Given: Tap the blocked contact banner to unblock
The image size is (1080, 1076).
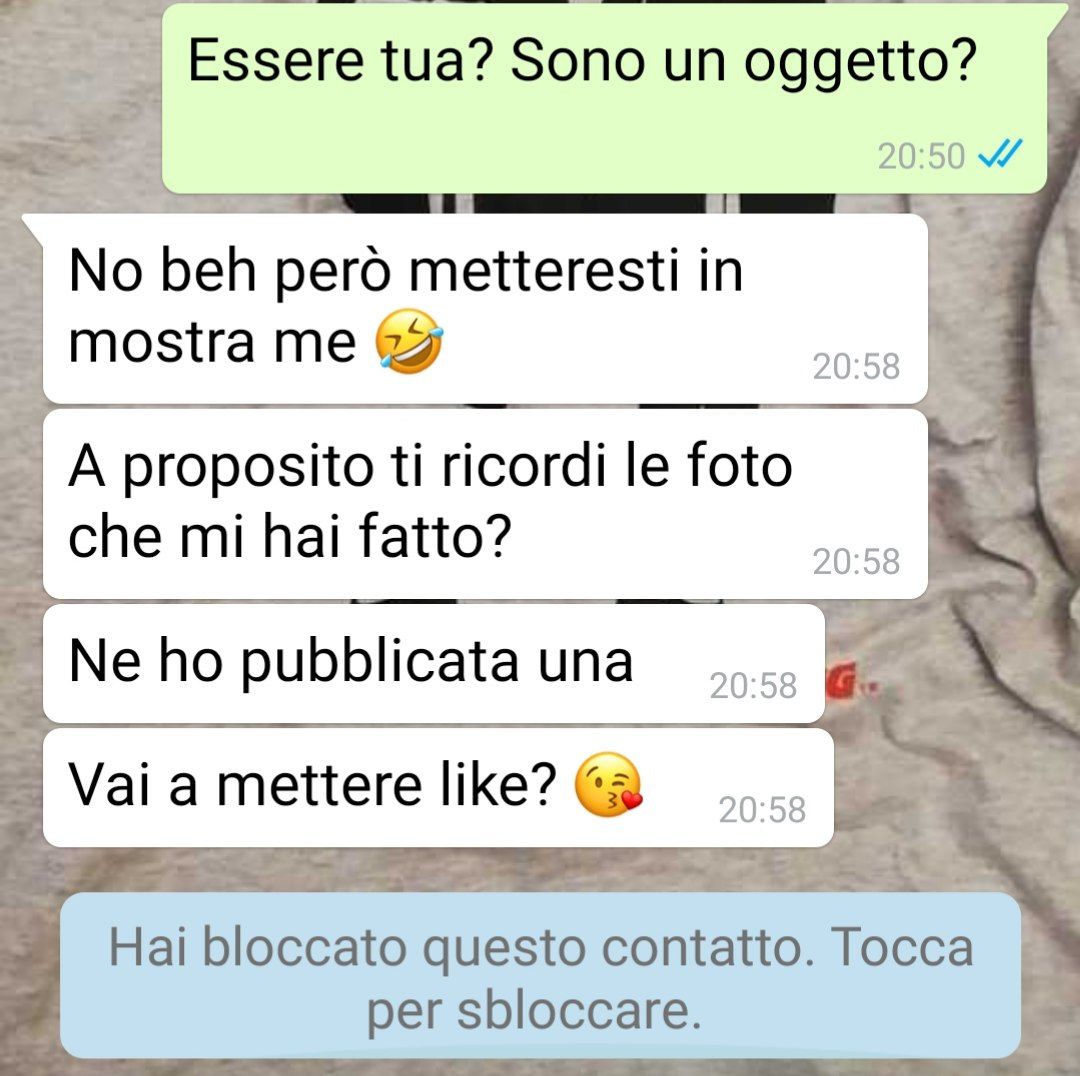Looking at the screenshot, I should pyautogui.click(x=540, y=977).
